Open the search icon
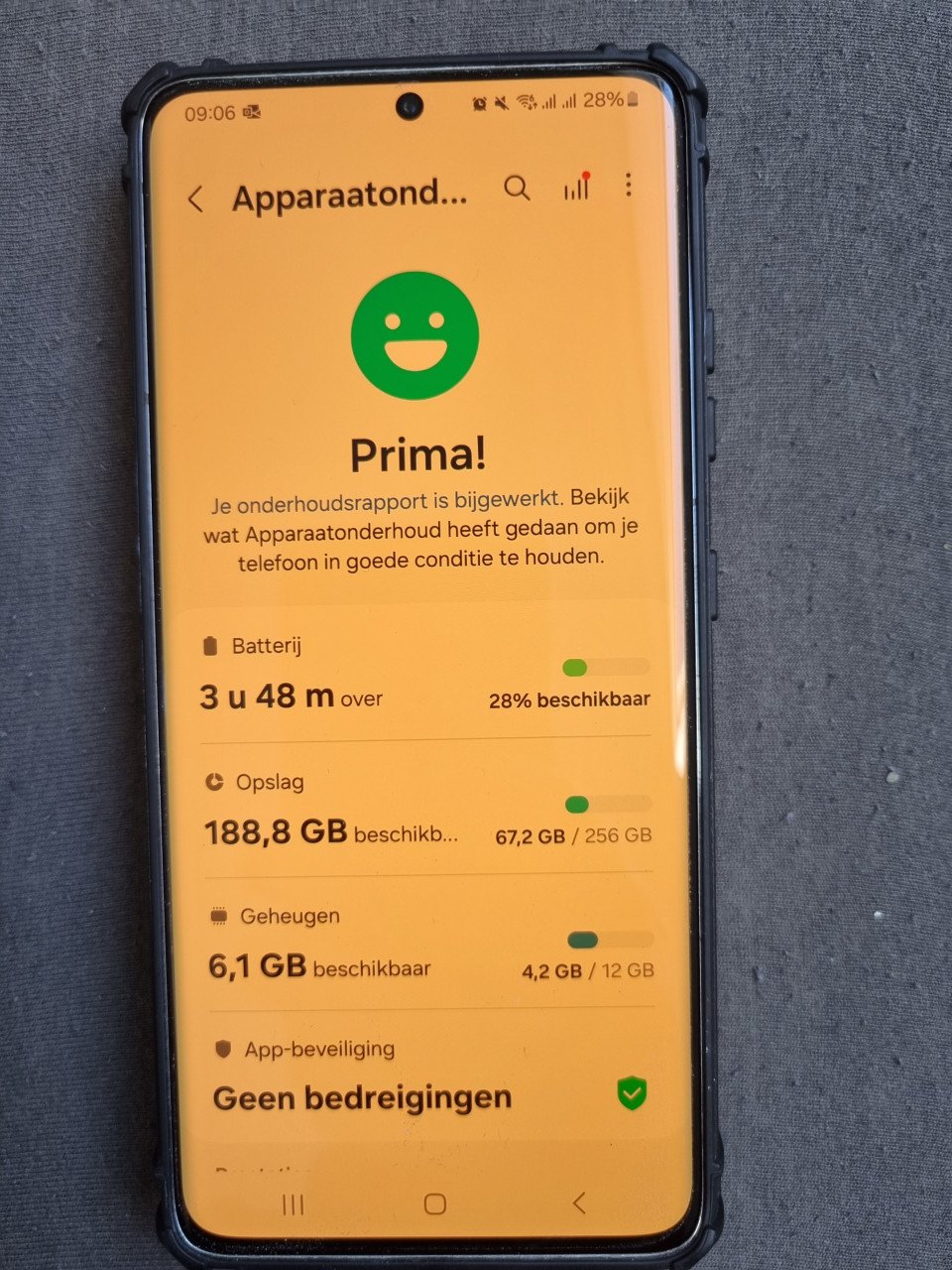Screen dimensions: 952x1270 (x=517, y=188)
